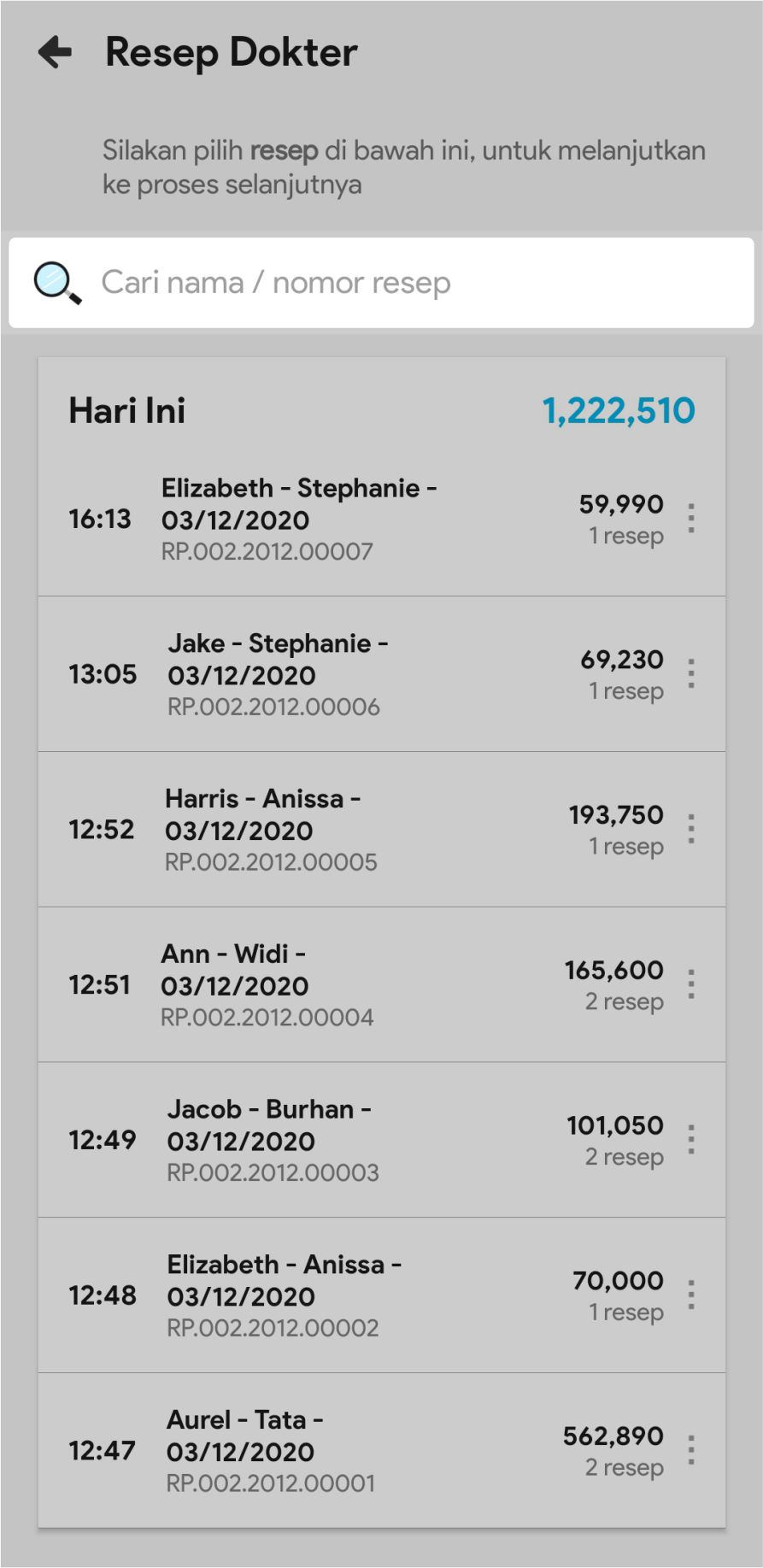The width and height of the screenshot is (763, 1568).
Task: Show overflow menu for RP.002.2012.00002
Action: point(691,1295)
